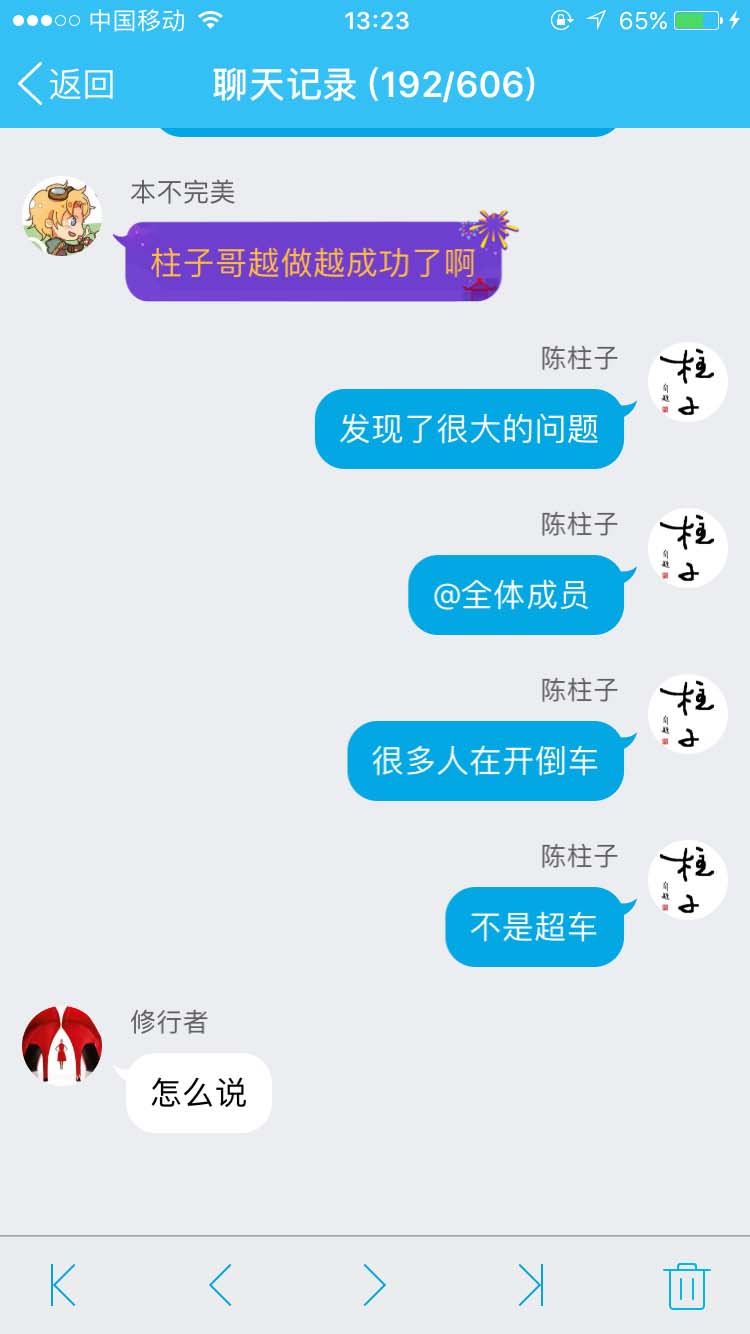This screenshot has width=750, height=1334.
Task: Select the @全体成员 message bubble
Action: point(515,595)
